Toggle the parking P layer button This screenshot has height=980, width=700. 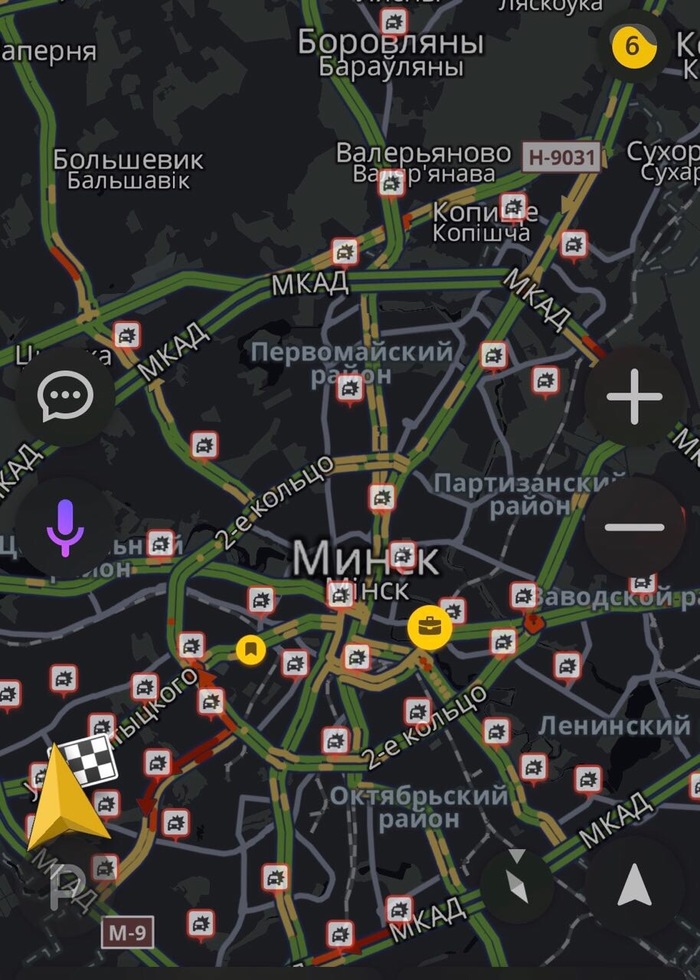point(68,884)
